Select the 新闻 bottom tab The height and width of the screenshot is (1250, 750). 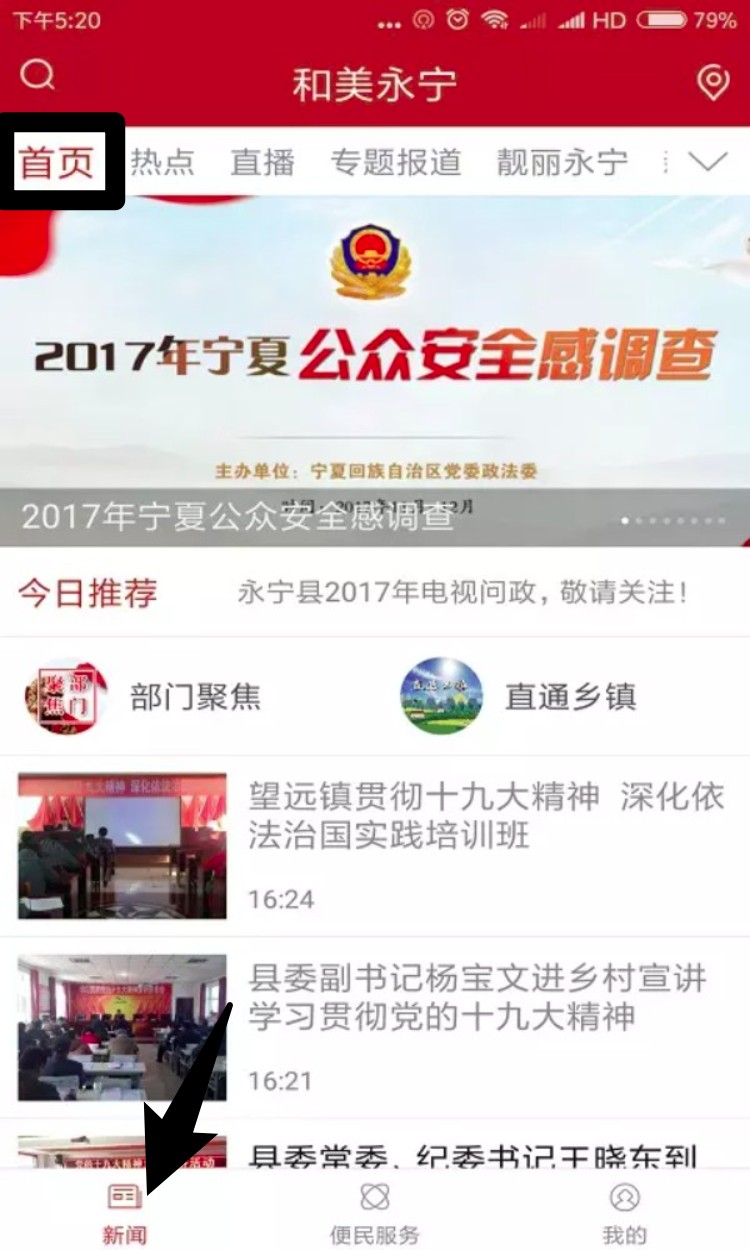pyautogui.click(x=124, y=1213)
